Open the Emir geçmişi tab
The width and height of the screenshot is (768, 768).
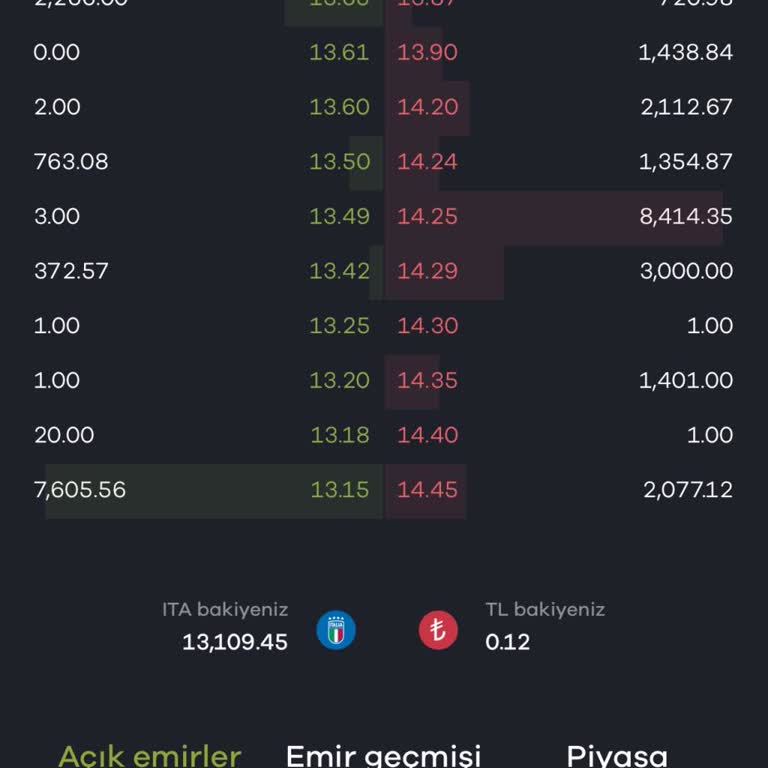tap(383, 755)
